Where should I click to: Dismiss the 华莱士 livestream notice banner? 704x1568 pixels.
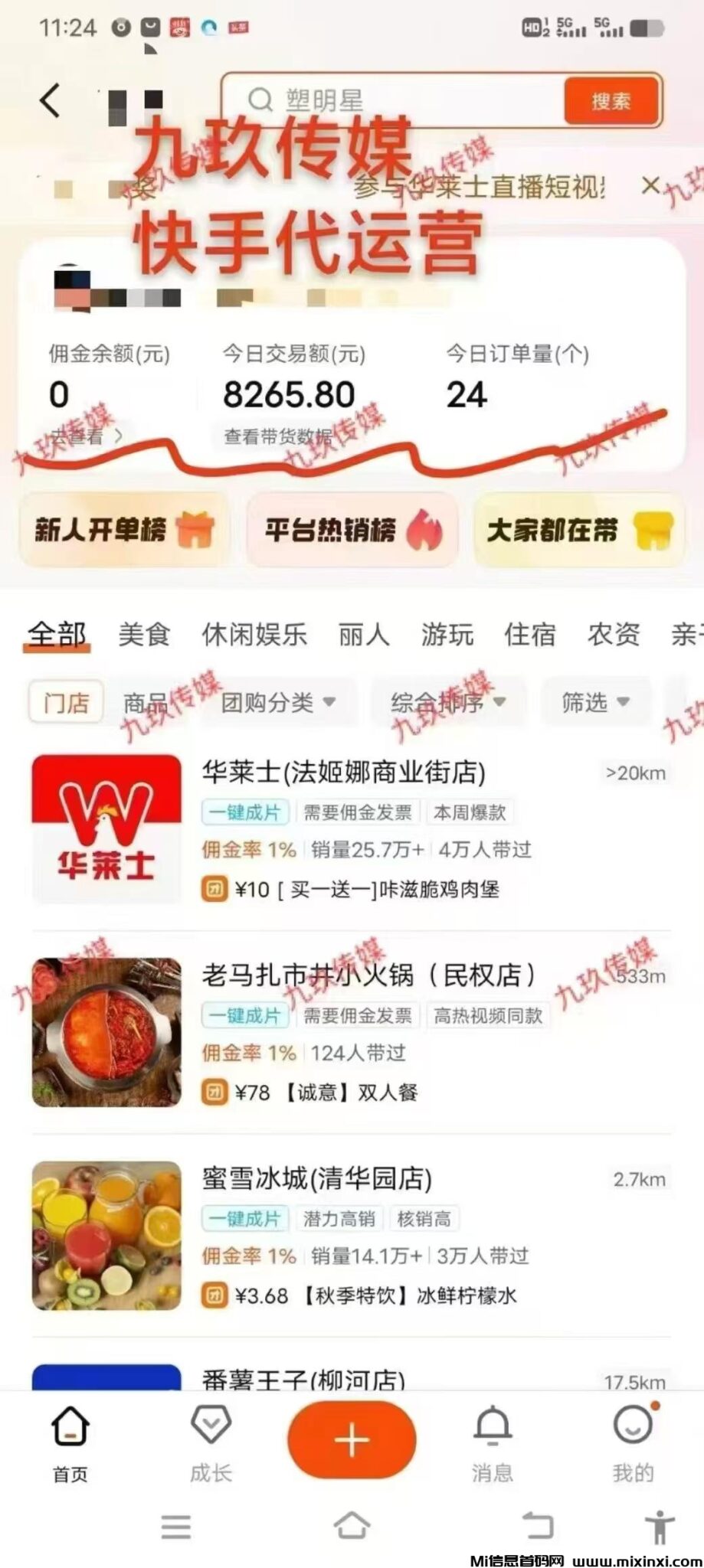tap(650, 185)
